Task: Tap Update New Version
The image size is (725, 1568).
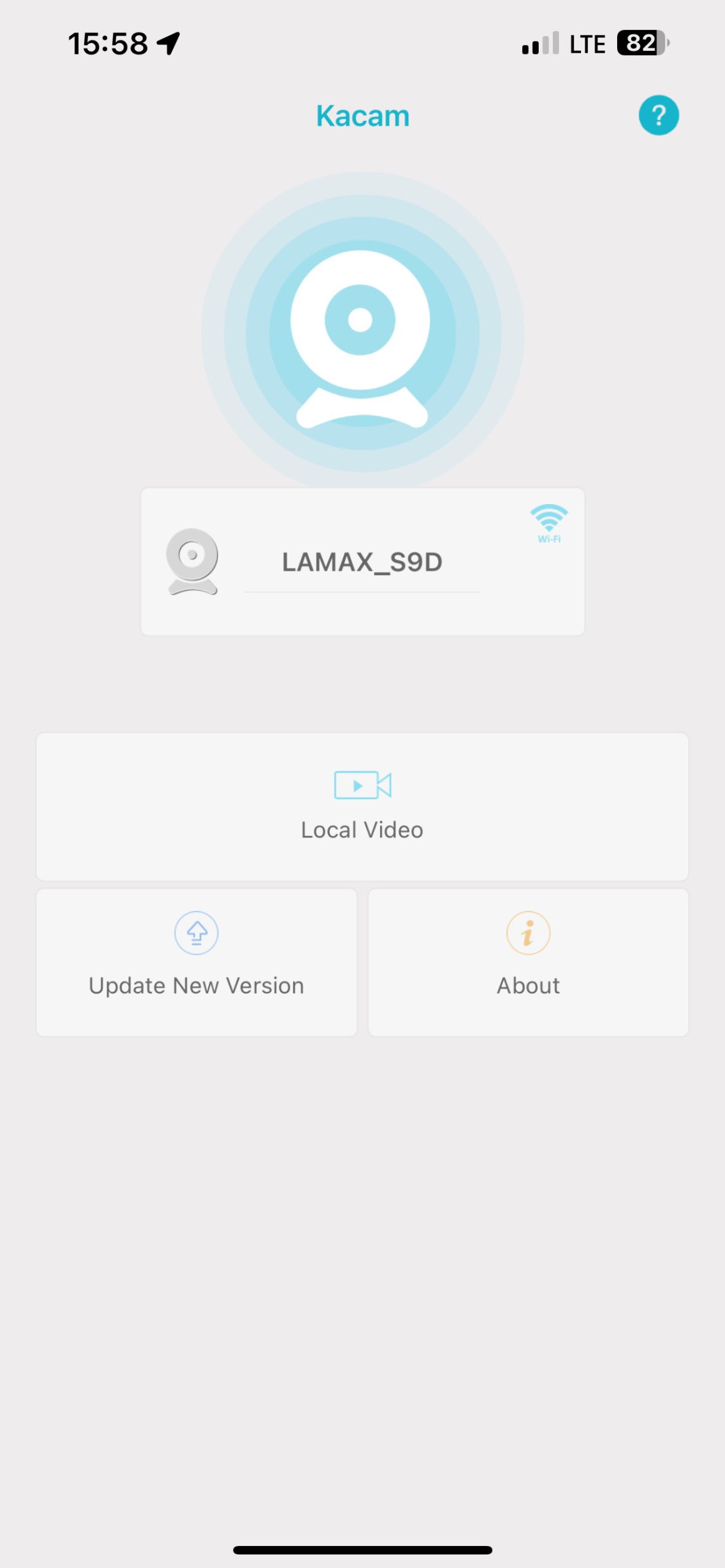Action: [197, 962]
